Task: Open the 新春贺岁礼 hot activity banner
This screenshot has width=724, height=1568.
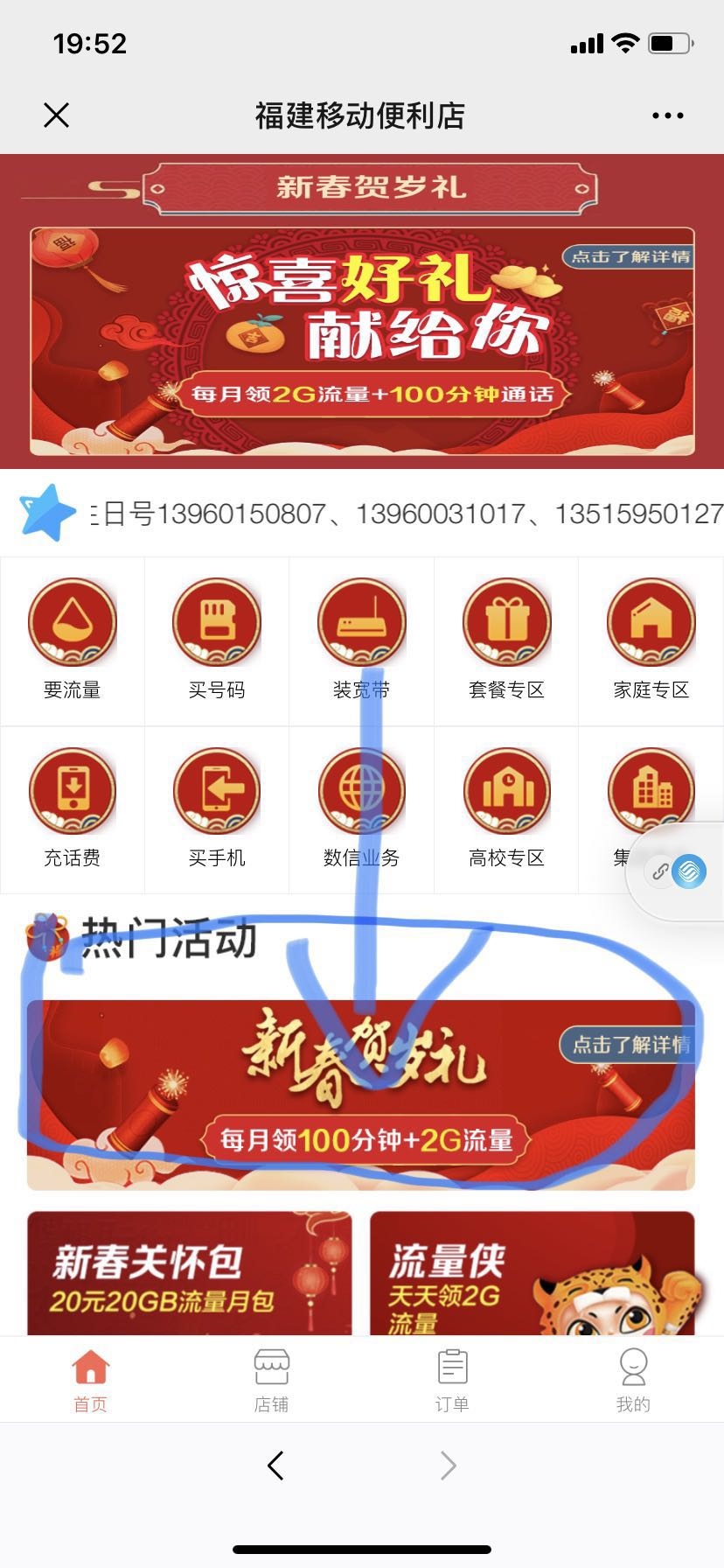Action: 361,1094
